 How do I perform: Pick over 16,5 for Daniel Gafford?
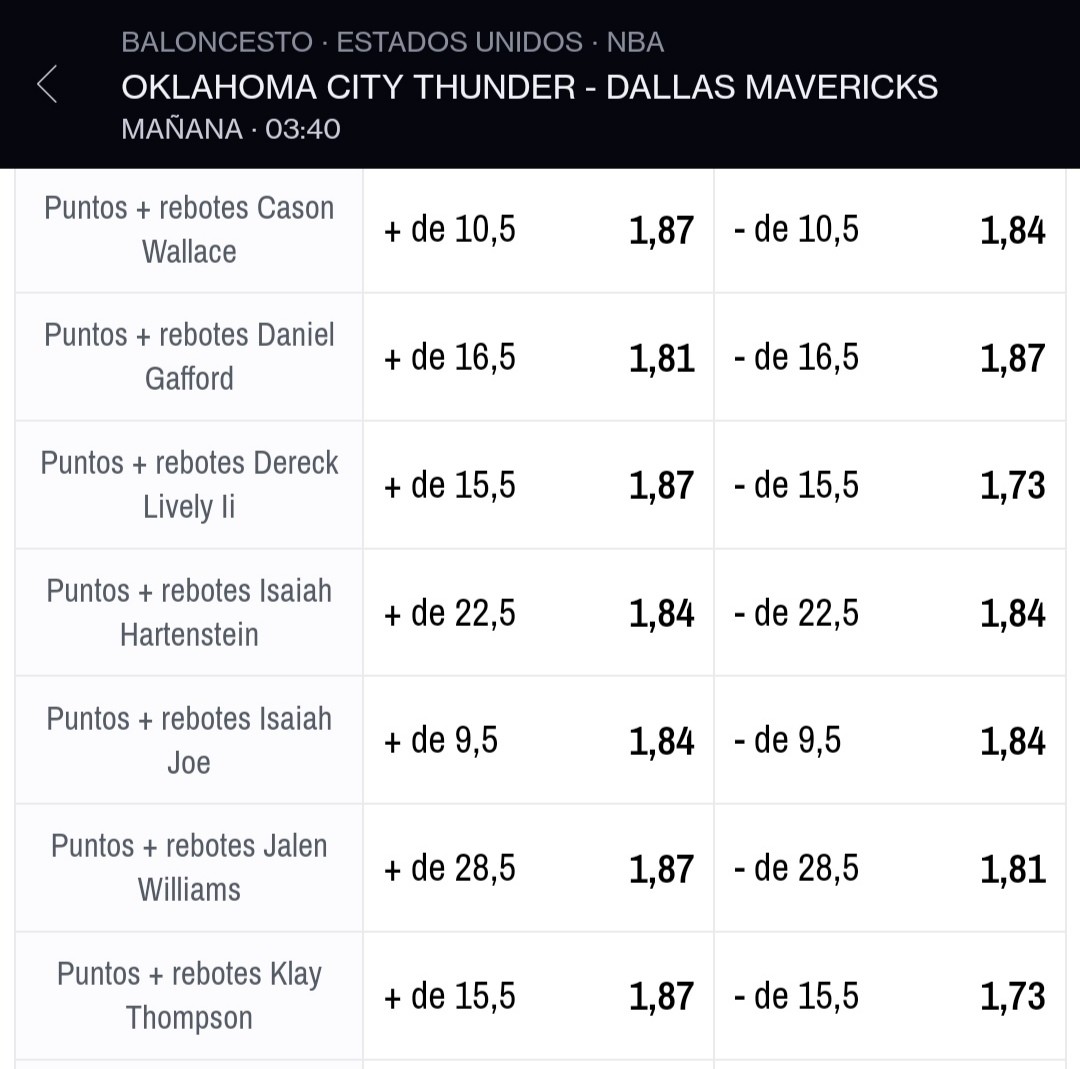[x=539, y=357]
